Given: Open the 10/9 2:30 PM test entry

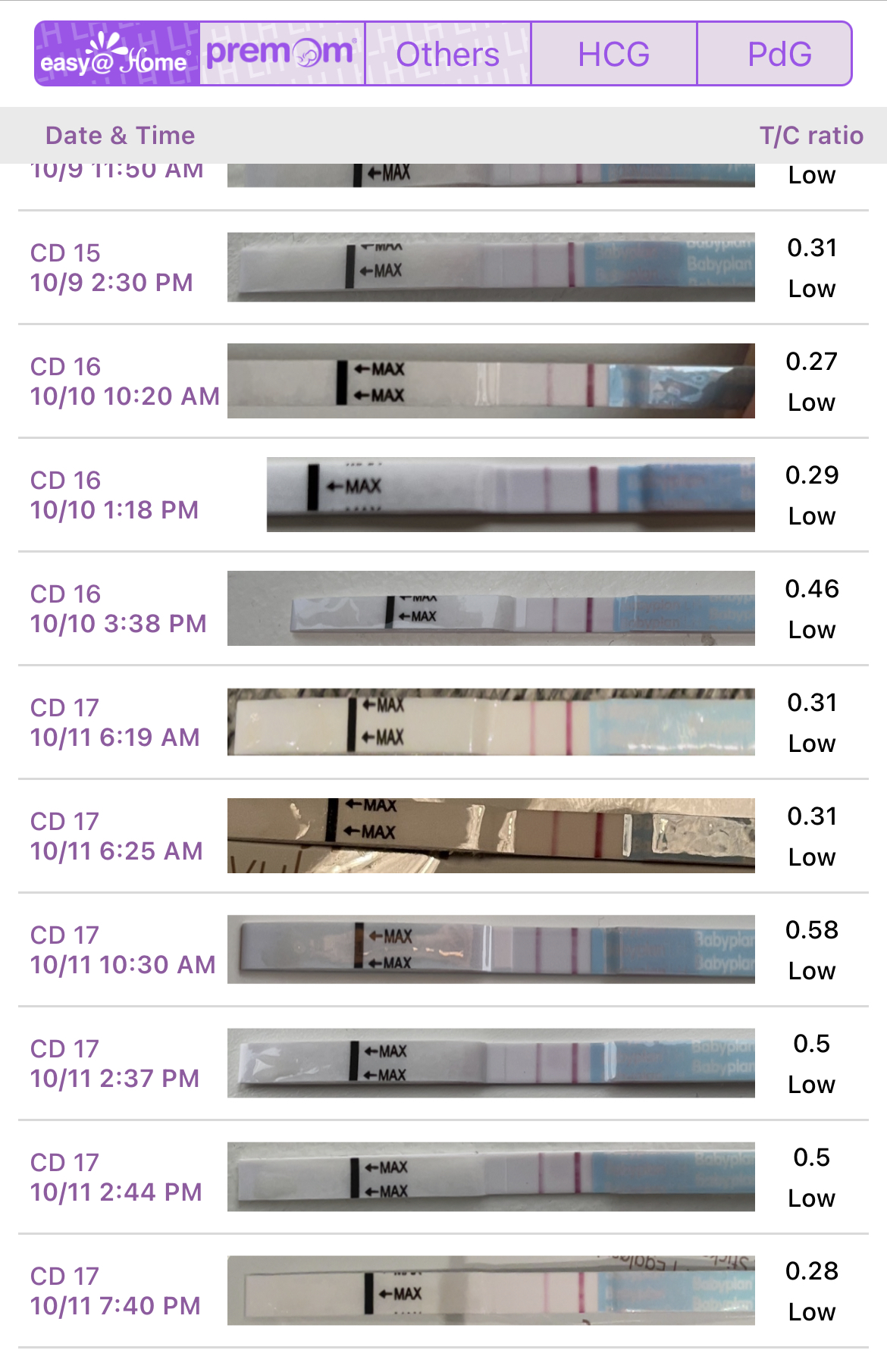Looking at the screenshot, I should tap(111, 268).
